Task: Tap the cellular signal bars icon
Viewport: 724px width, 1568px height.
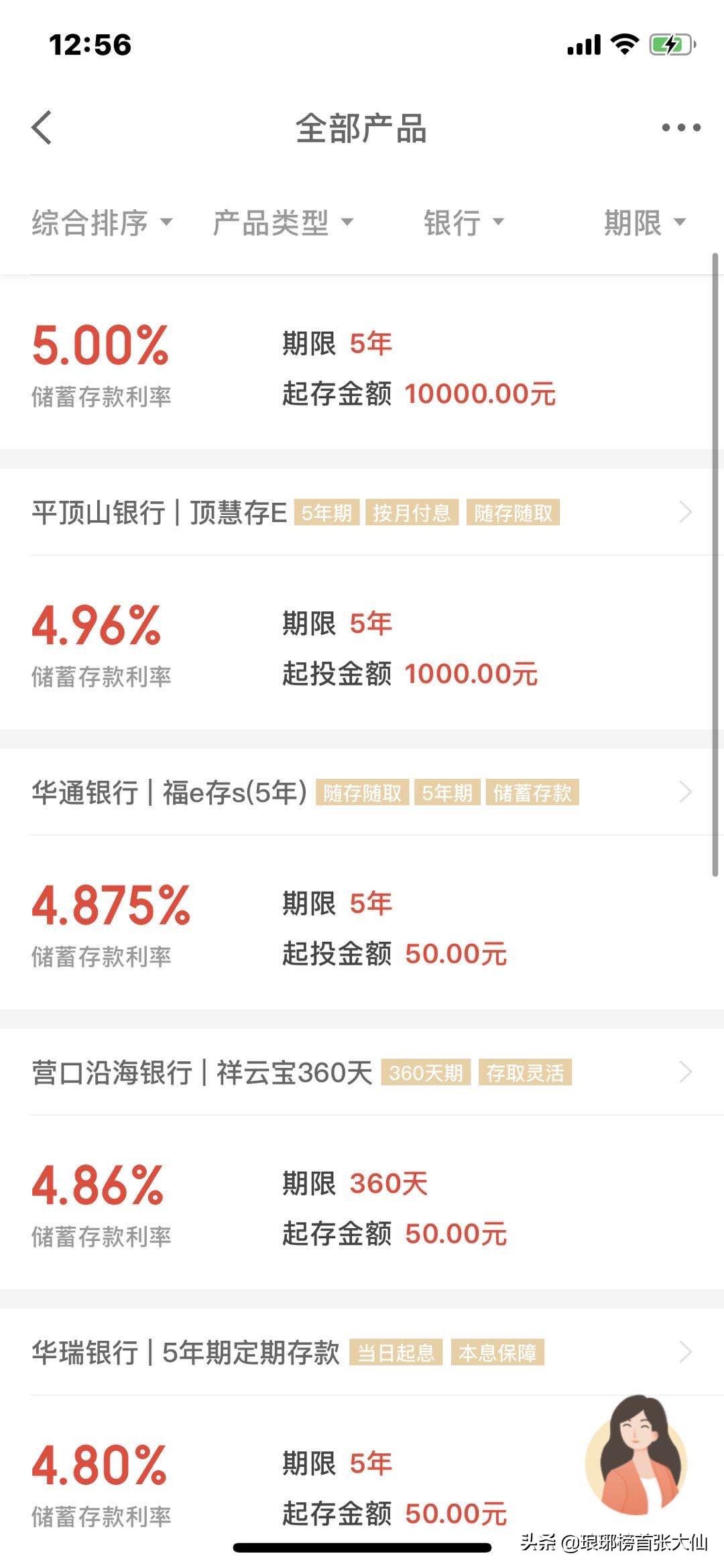Action: point(583,44)
